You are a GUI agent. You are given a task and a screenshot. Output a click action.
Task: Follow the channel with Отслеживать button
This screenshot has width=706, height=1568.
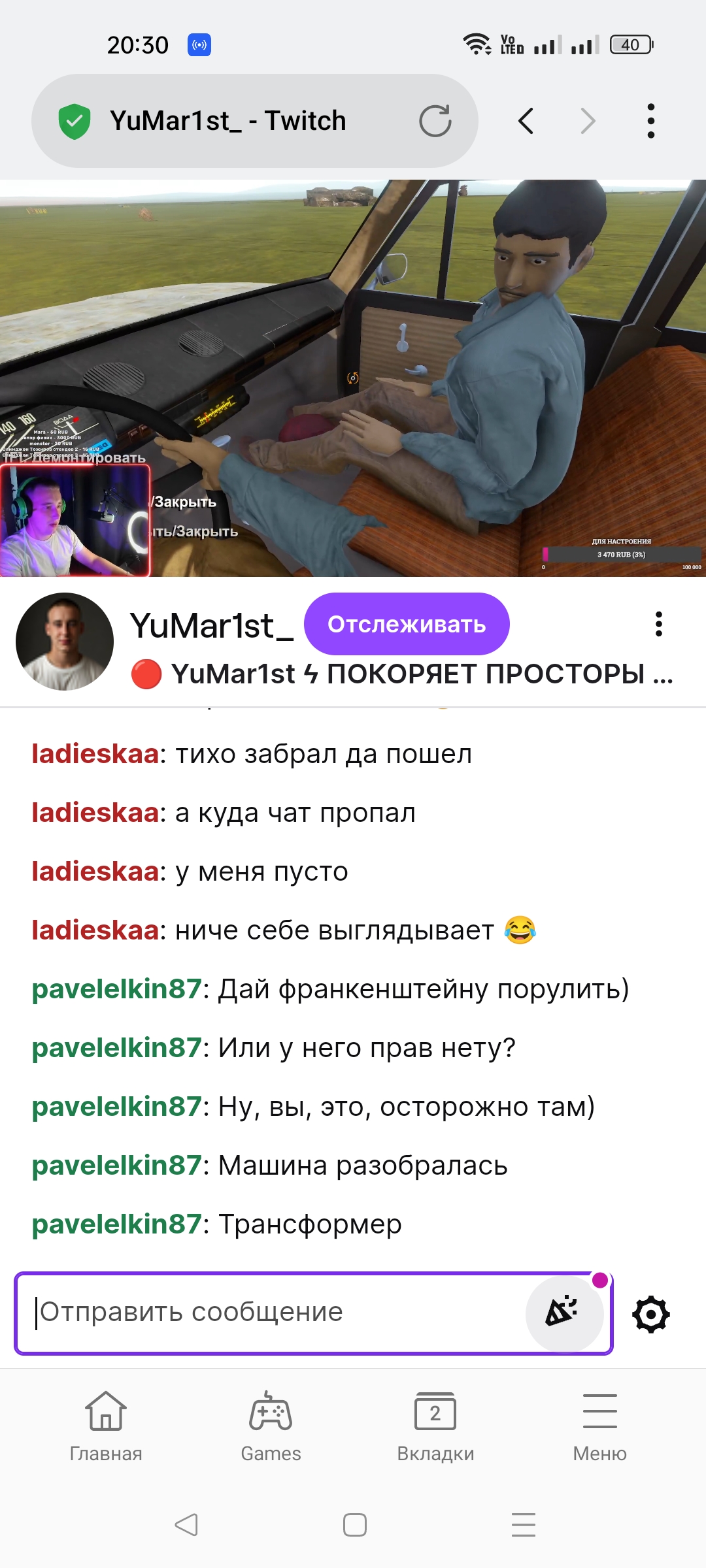coord(407,624)
